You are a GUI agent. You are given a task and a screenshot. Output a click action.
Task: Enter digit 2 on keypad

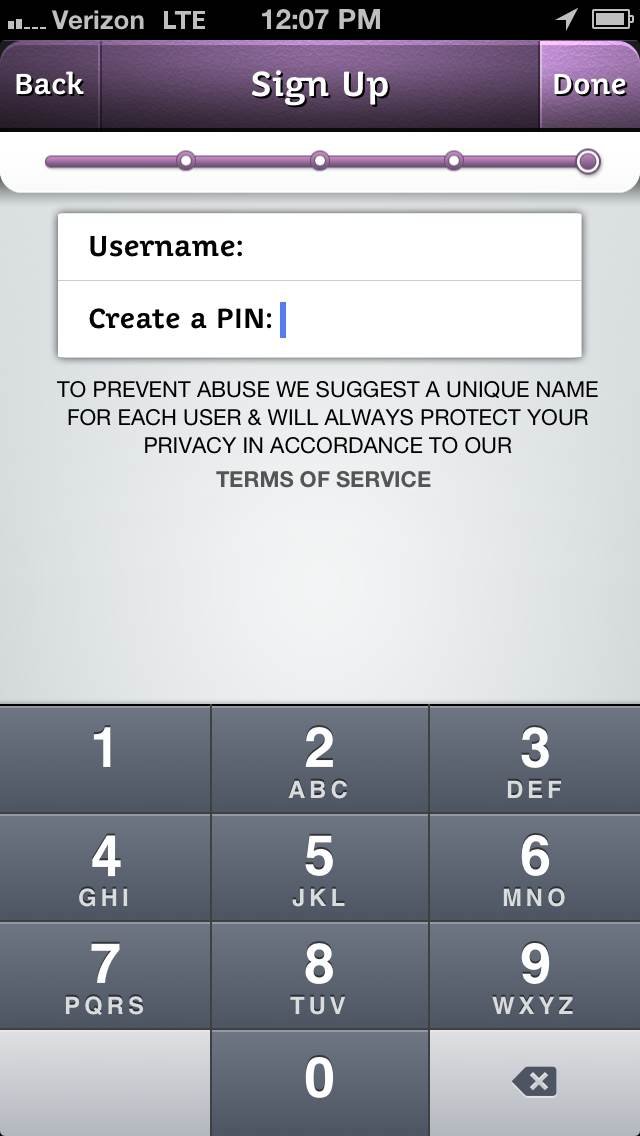319,759
